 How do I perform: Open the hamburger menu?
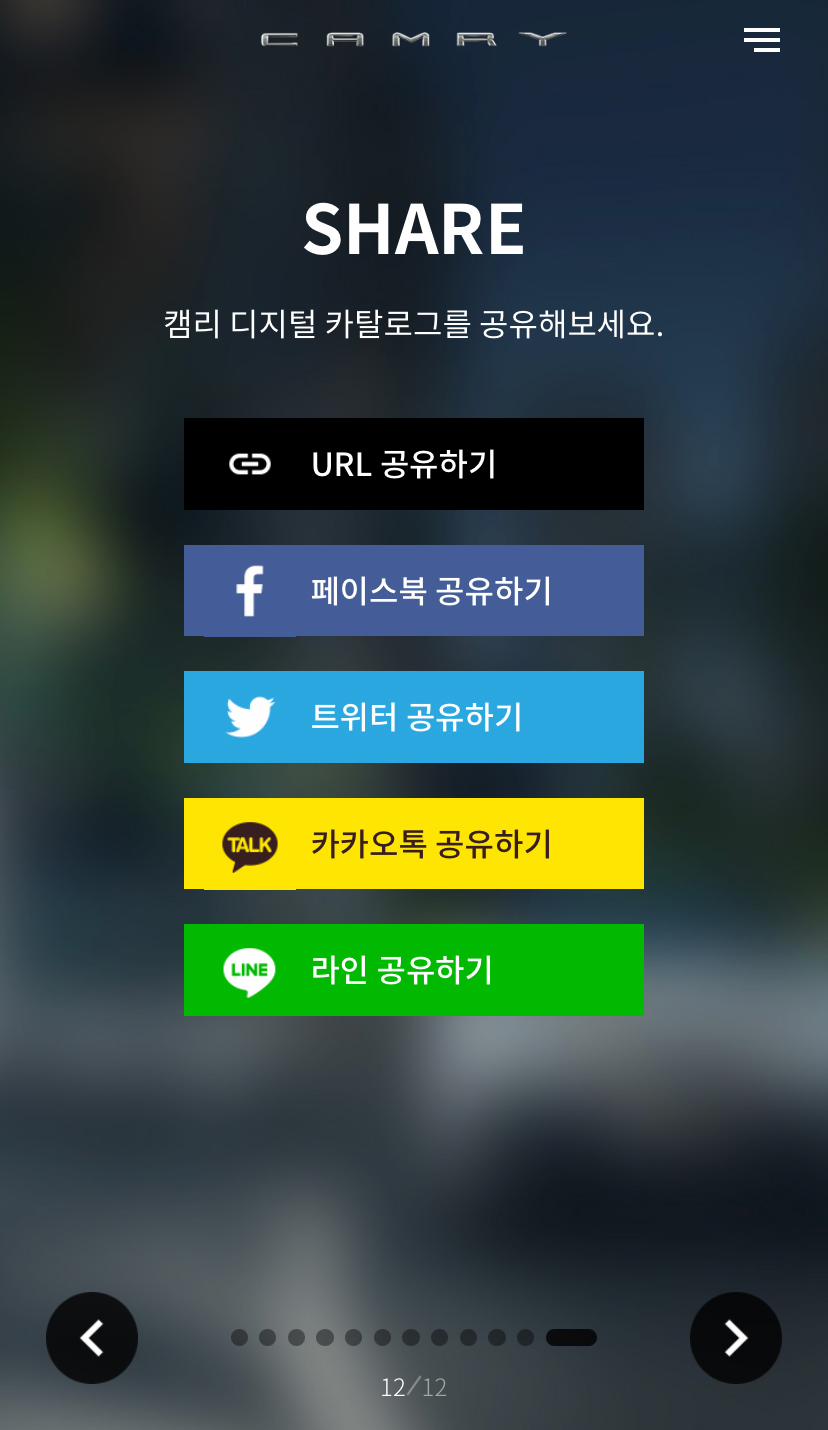coord(761,40)
